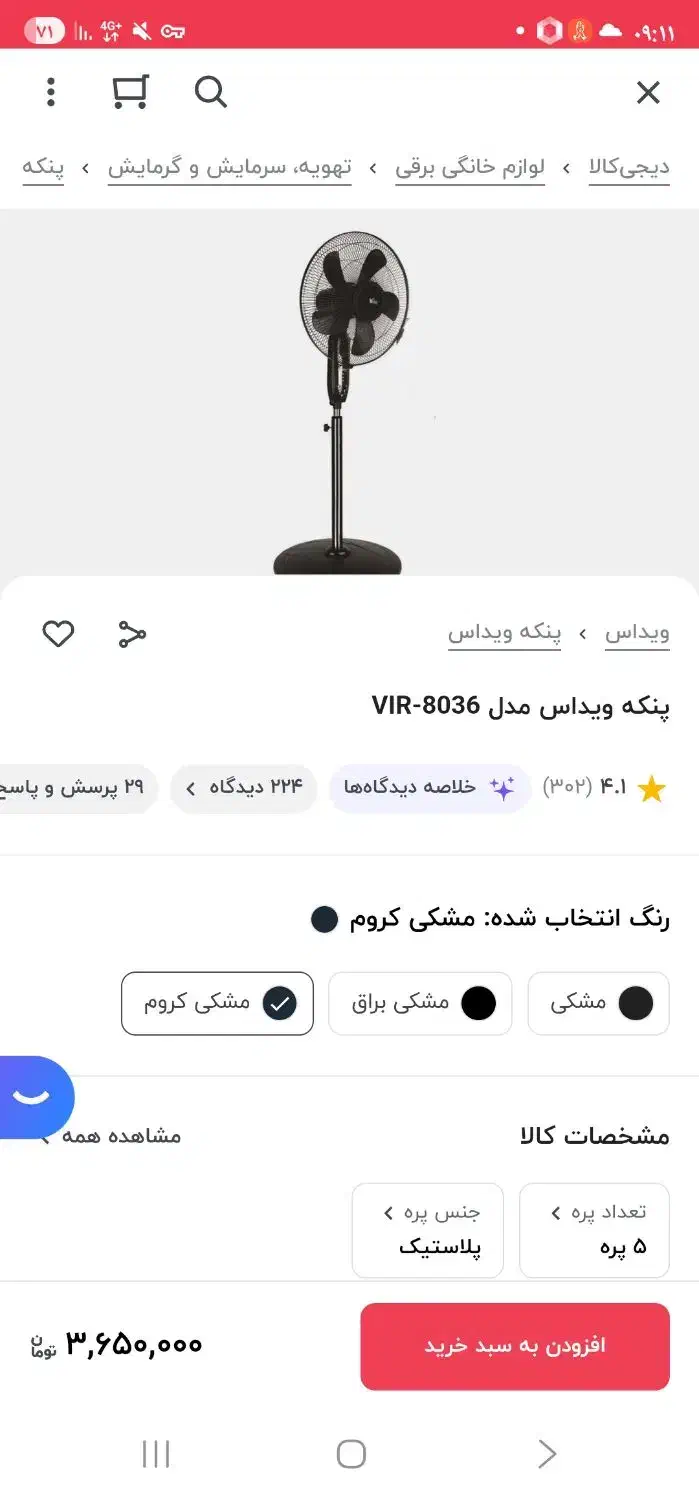
Task: View the ۲۲۴ دیدگاه comments
Action: (243, 788)
